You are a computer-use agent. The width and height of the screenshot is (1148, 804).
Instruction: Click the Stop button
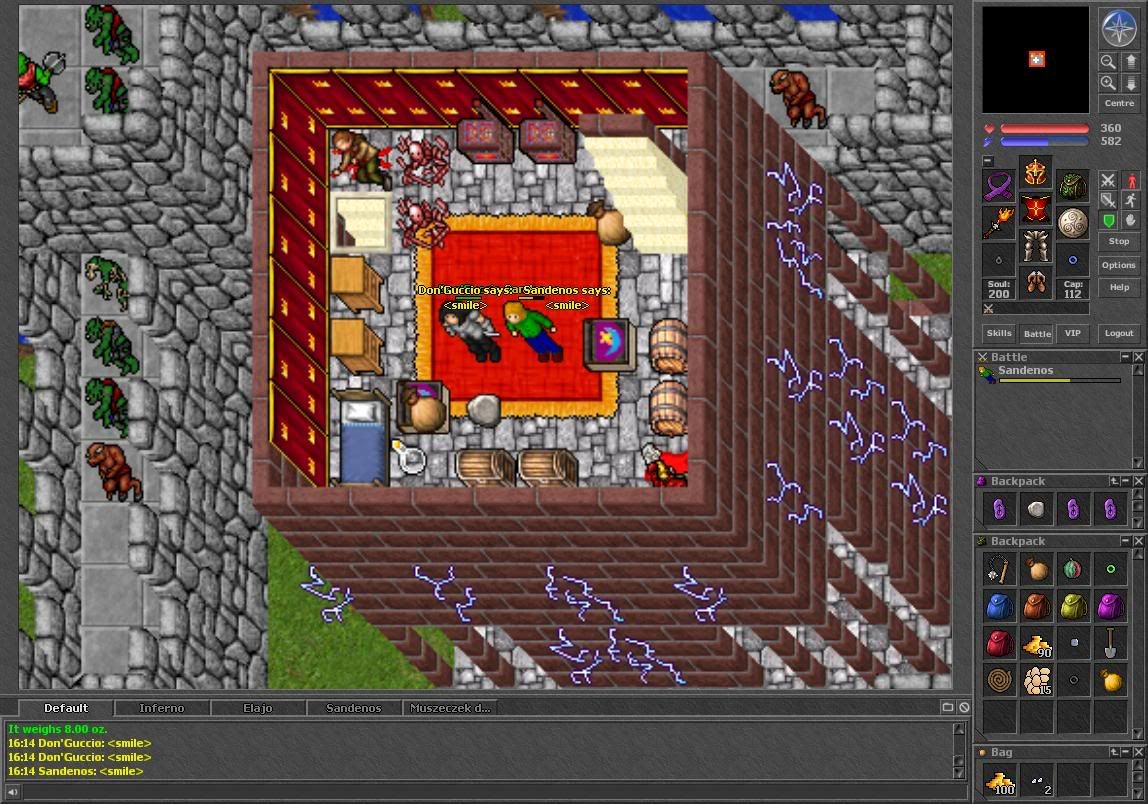click(1118, 241)
